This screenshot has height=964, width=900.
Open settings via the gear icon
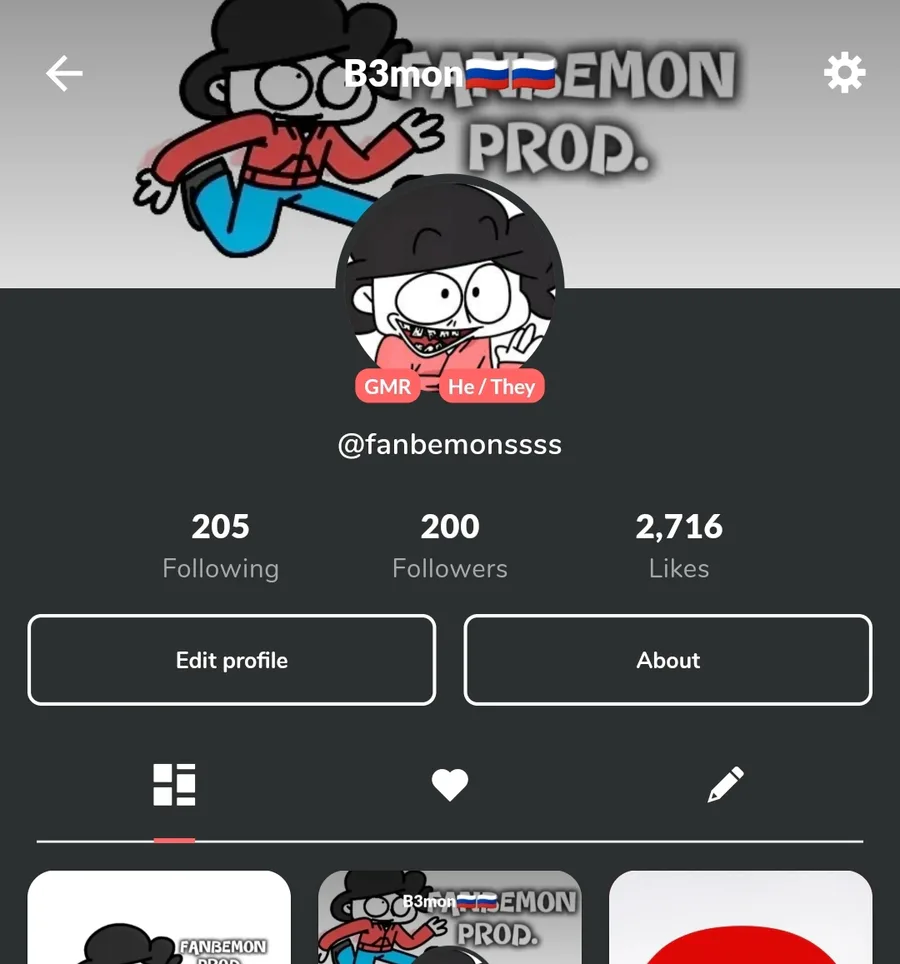point(844,73)
